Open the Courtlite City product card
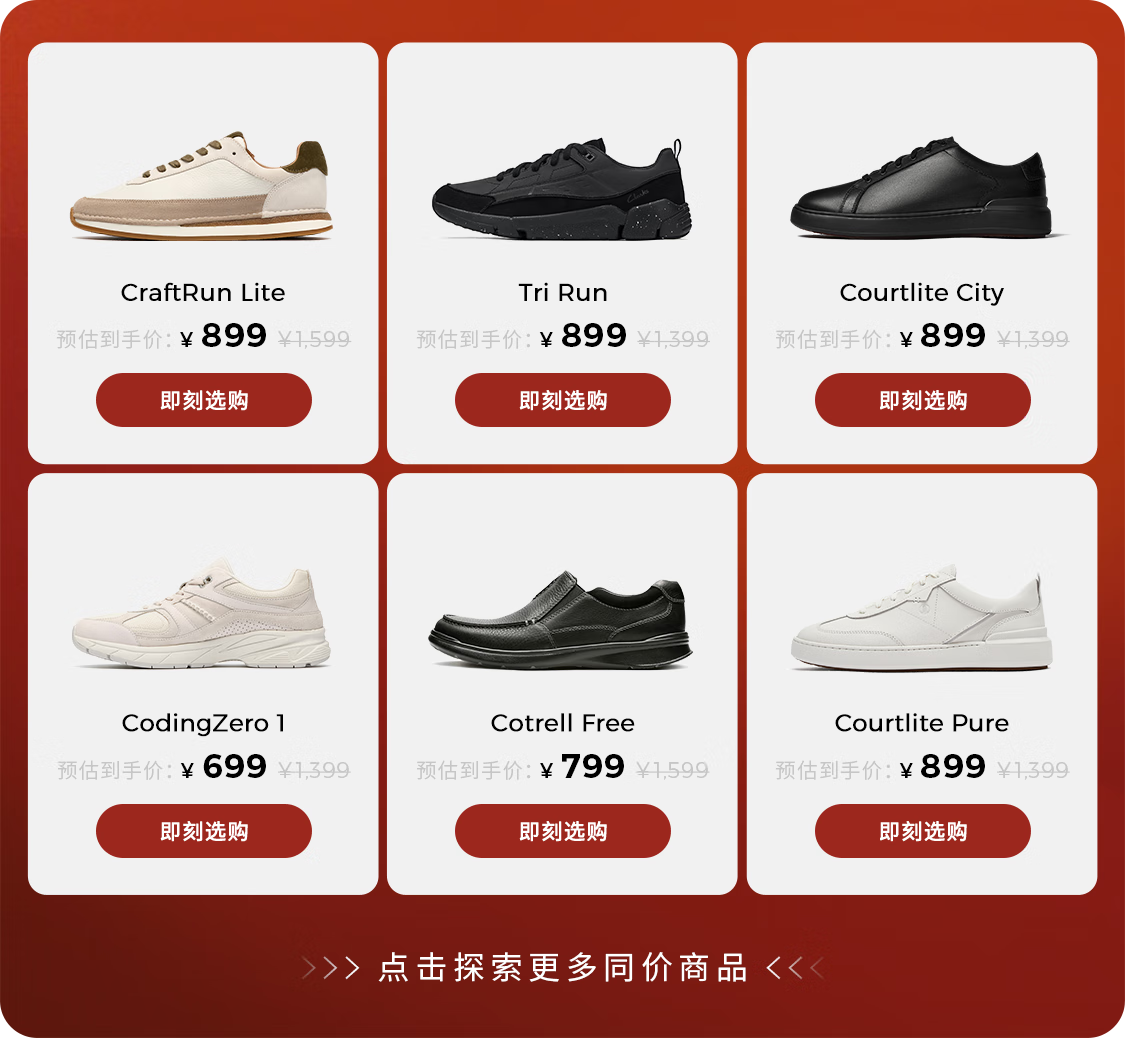 (x=922, y=253)
